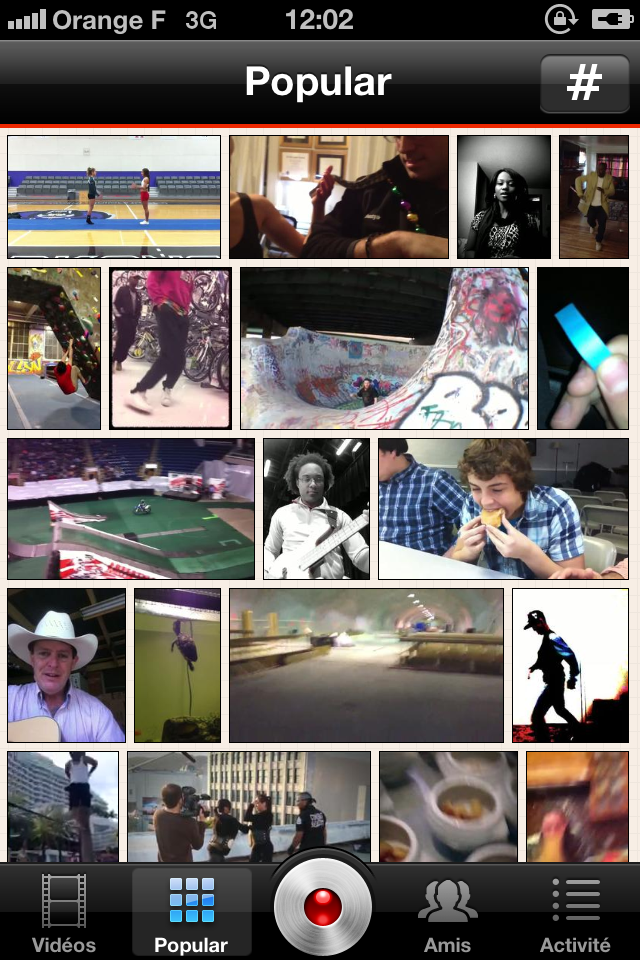Open the basketball court video
This screenshot has height=960, width=640.
tap(114, 197)
